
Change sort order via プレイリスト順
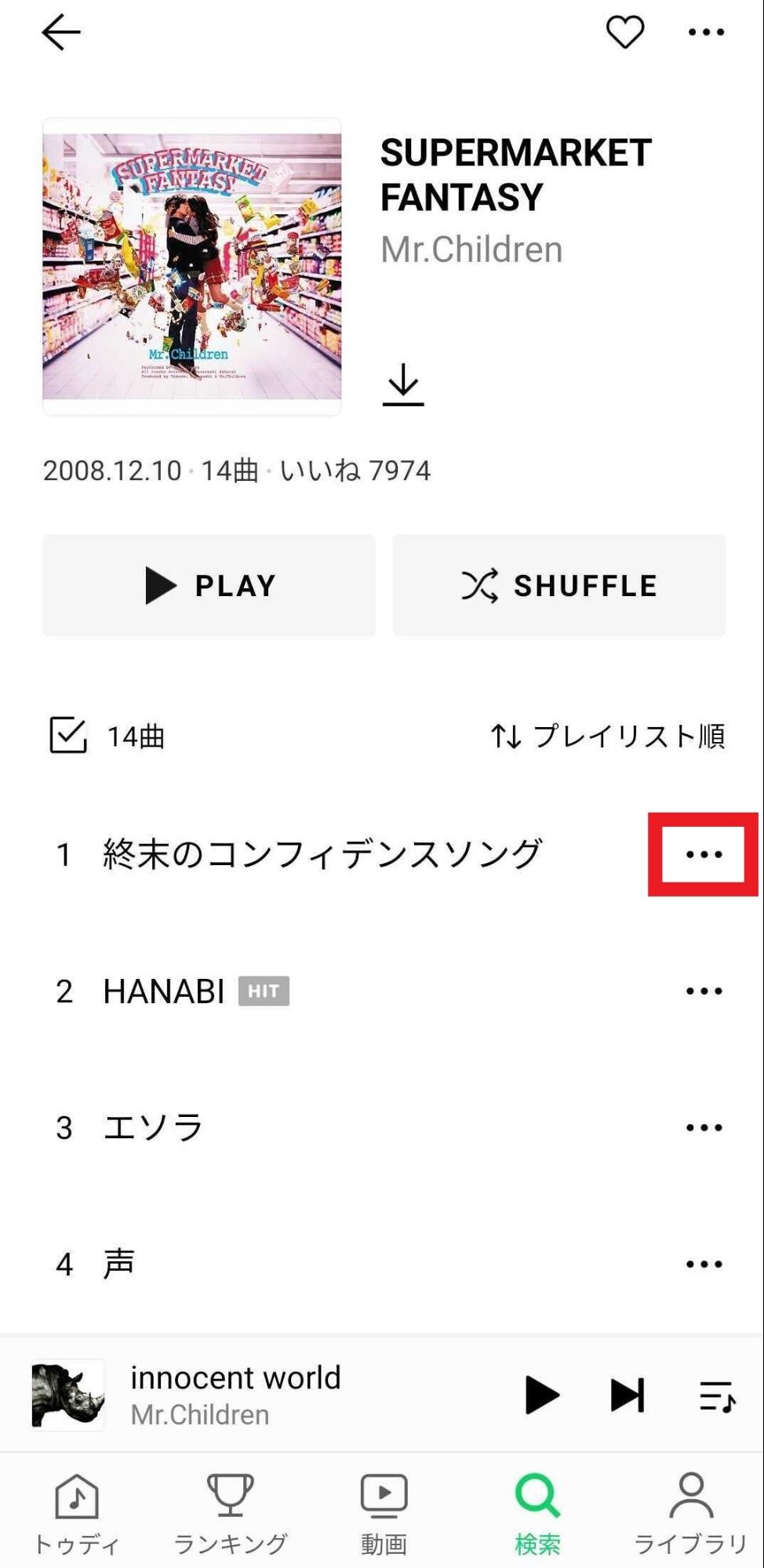(609, 735)
